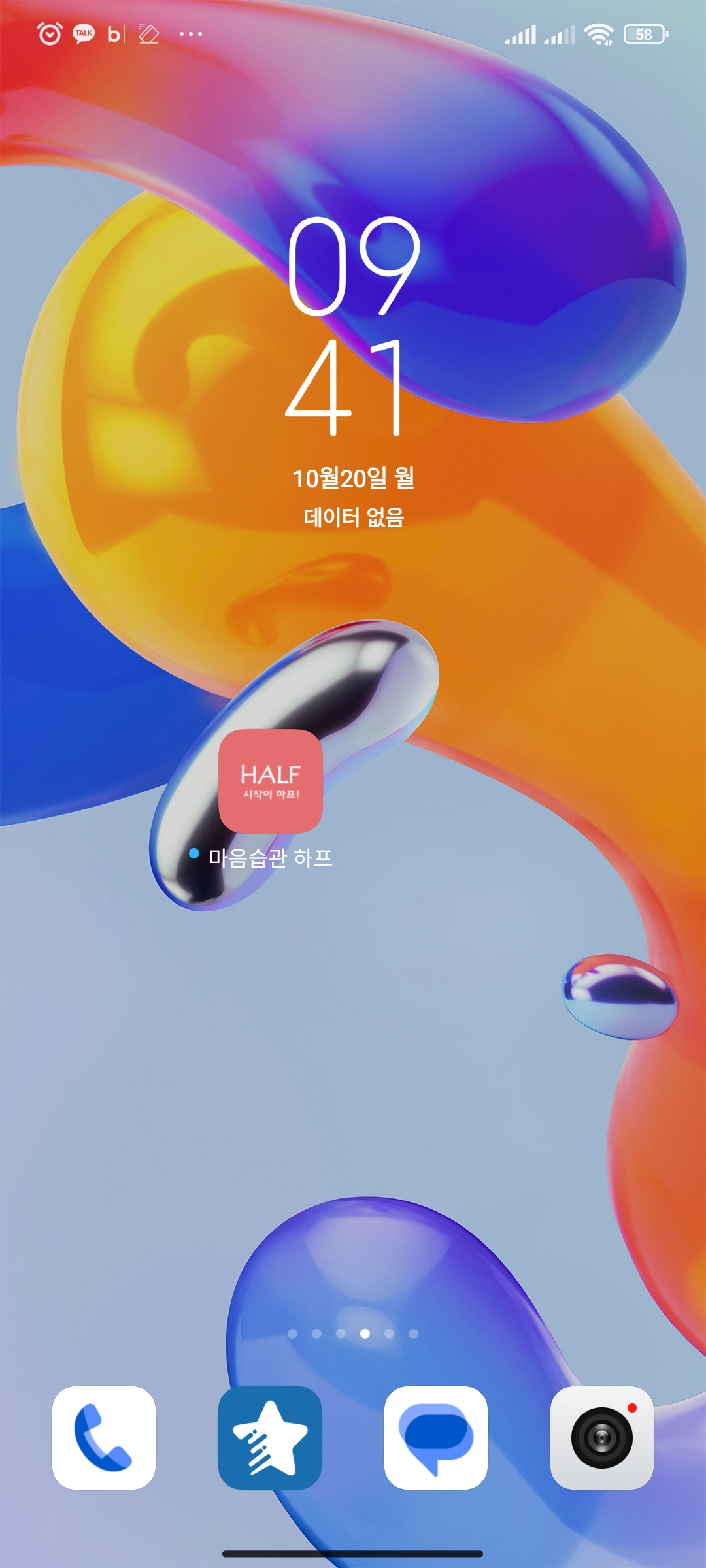706x1568 pixels.
Task: Open the Phone dialer app
Action: tap(104, 1438)
